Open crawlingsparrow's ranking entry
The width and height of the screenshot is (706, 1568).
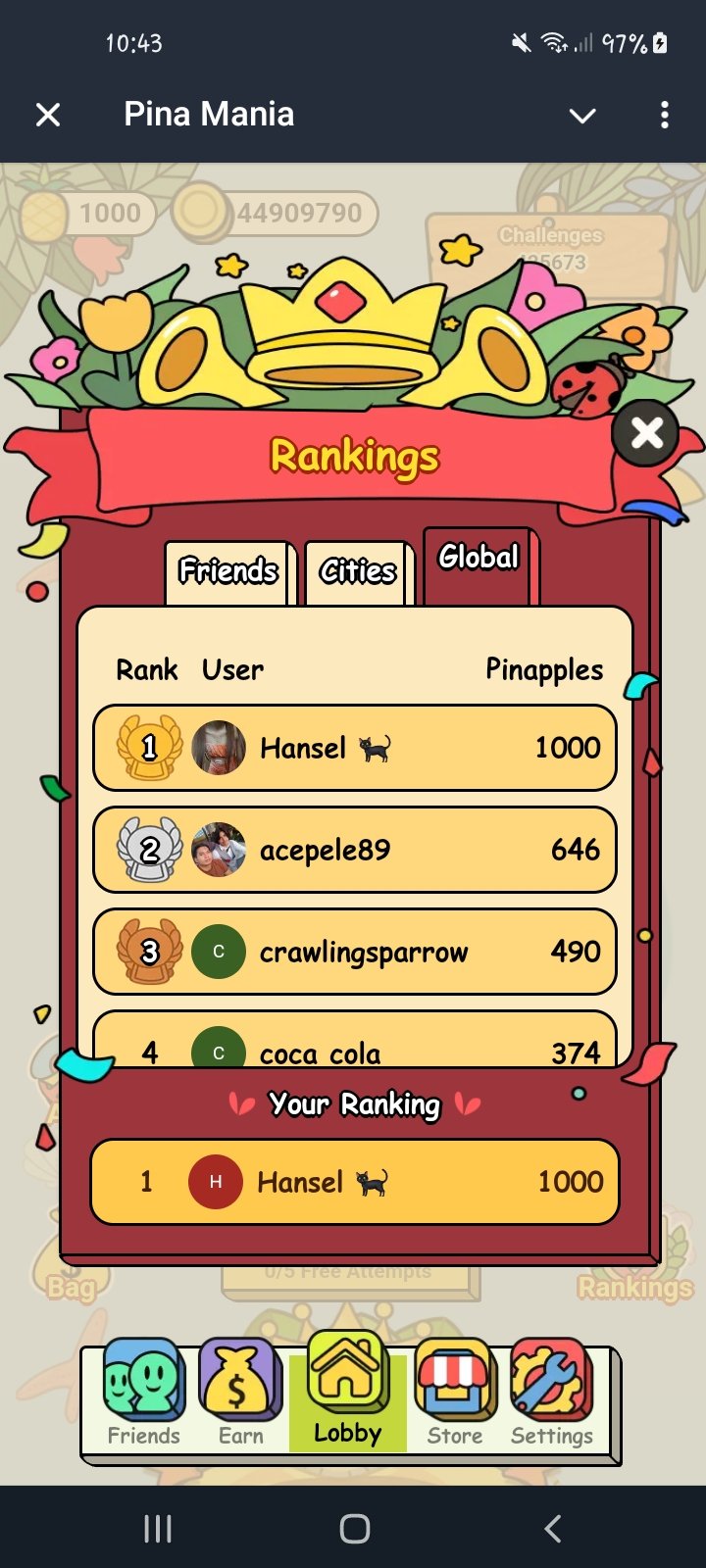pyautogui.click(x=355, y=952)
